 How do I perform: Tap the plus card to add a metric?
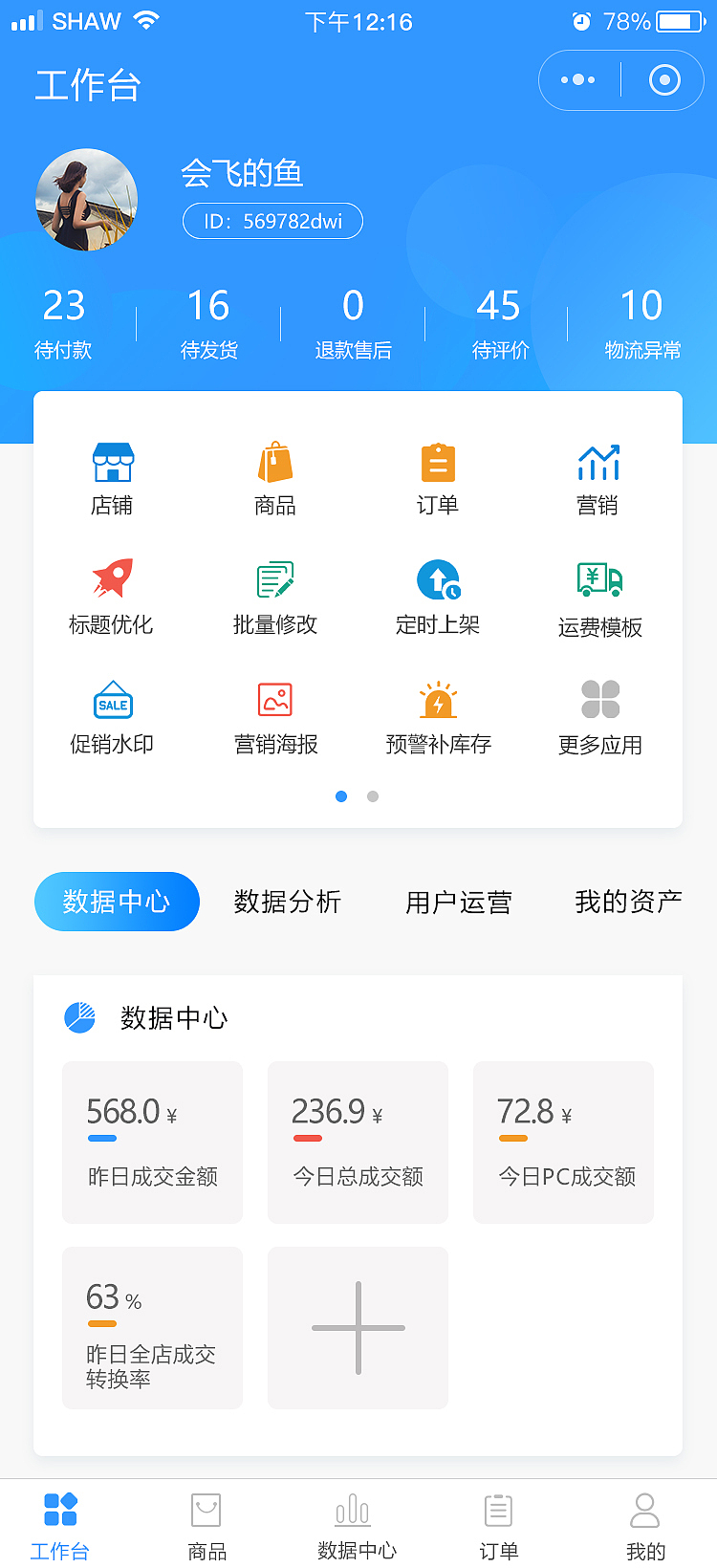(x=358, y=1327)
